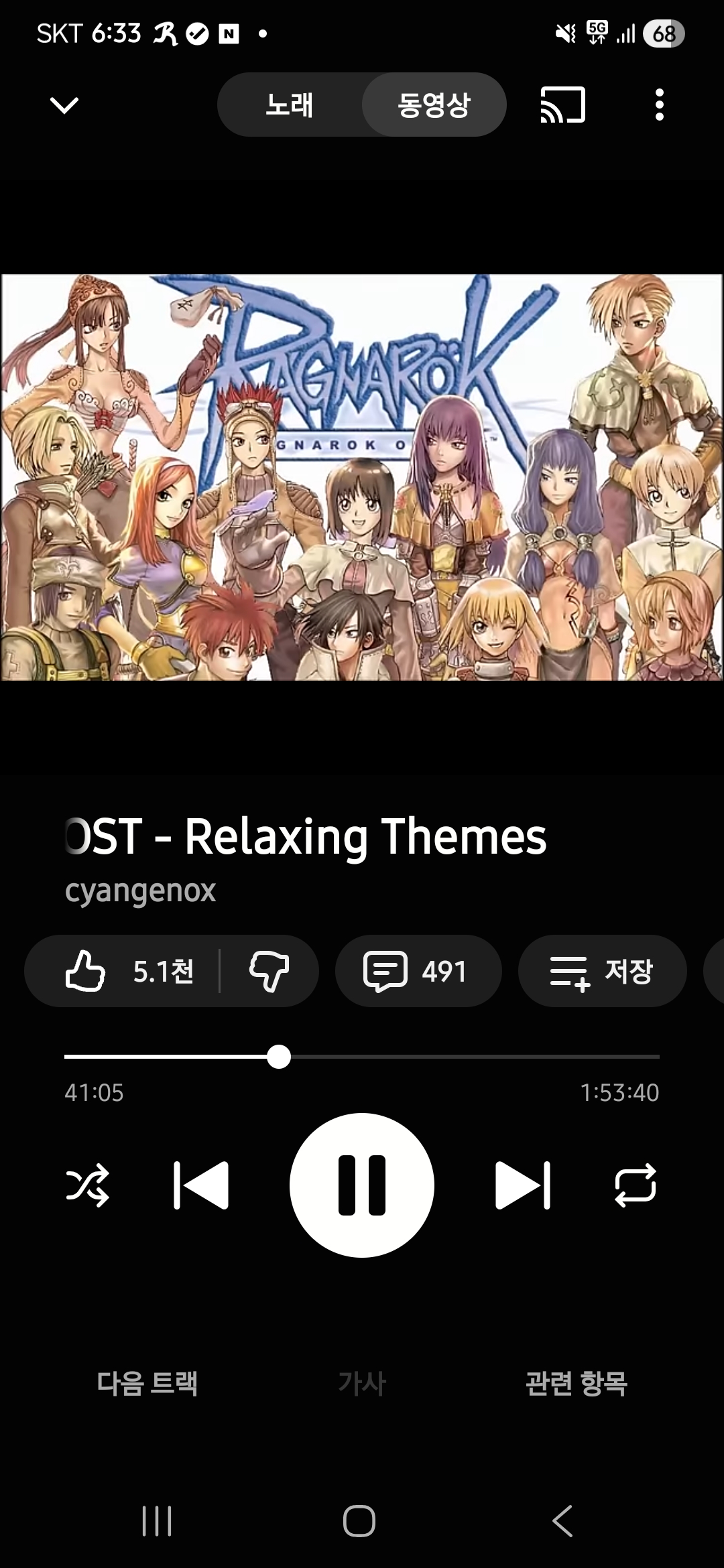
Task: Open the three-dot overflow menu
Action: (660, 105)
